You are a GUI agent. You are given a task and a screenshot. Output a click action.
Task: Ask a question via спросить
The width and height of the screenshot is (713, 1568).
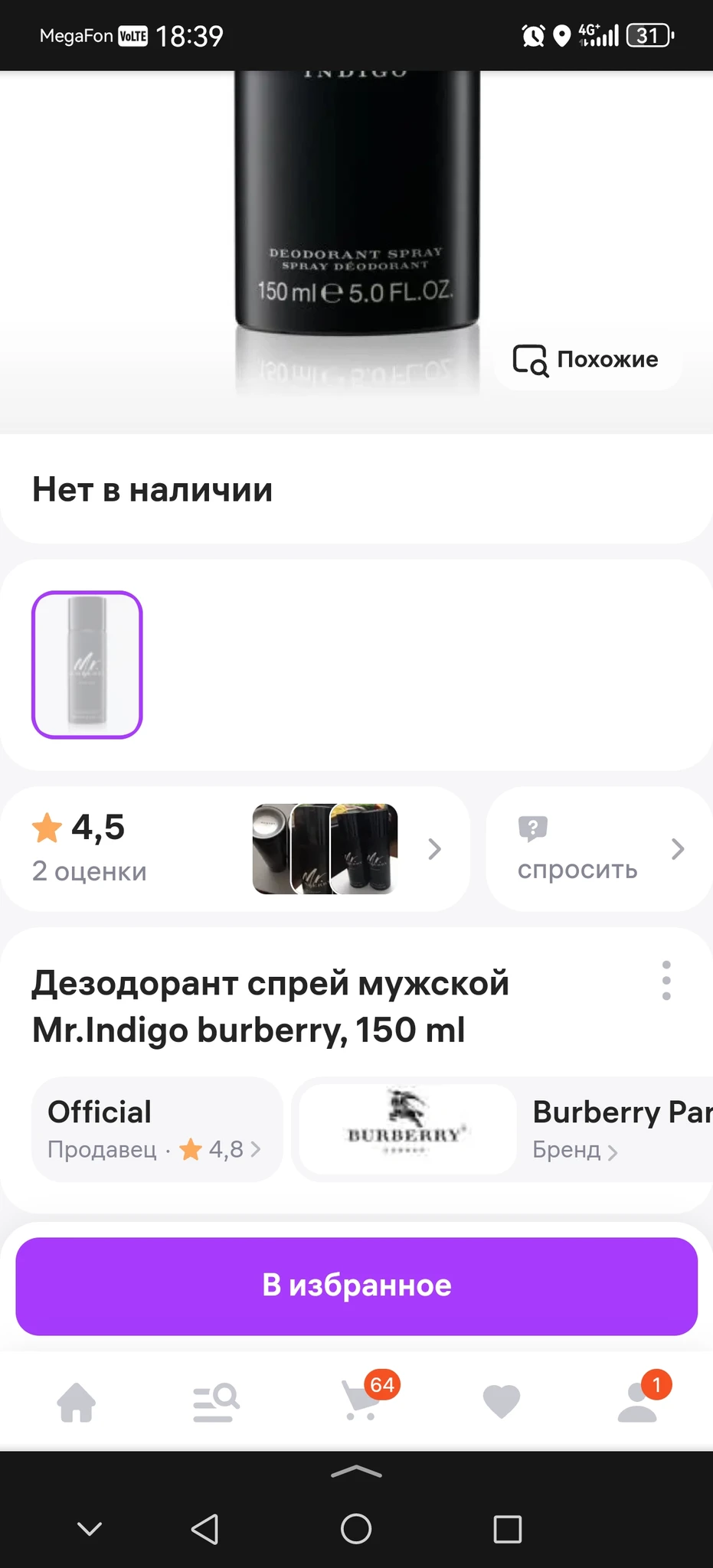point(599,849)
